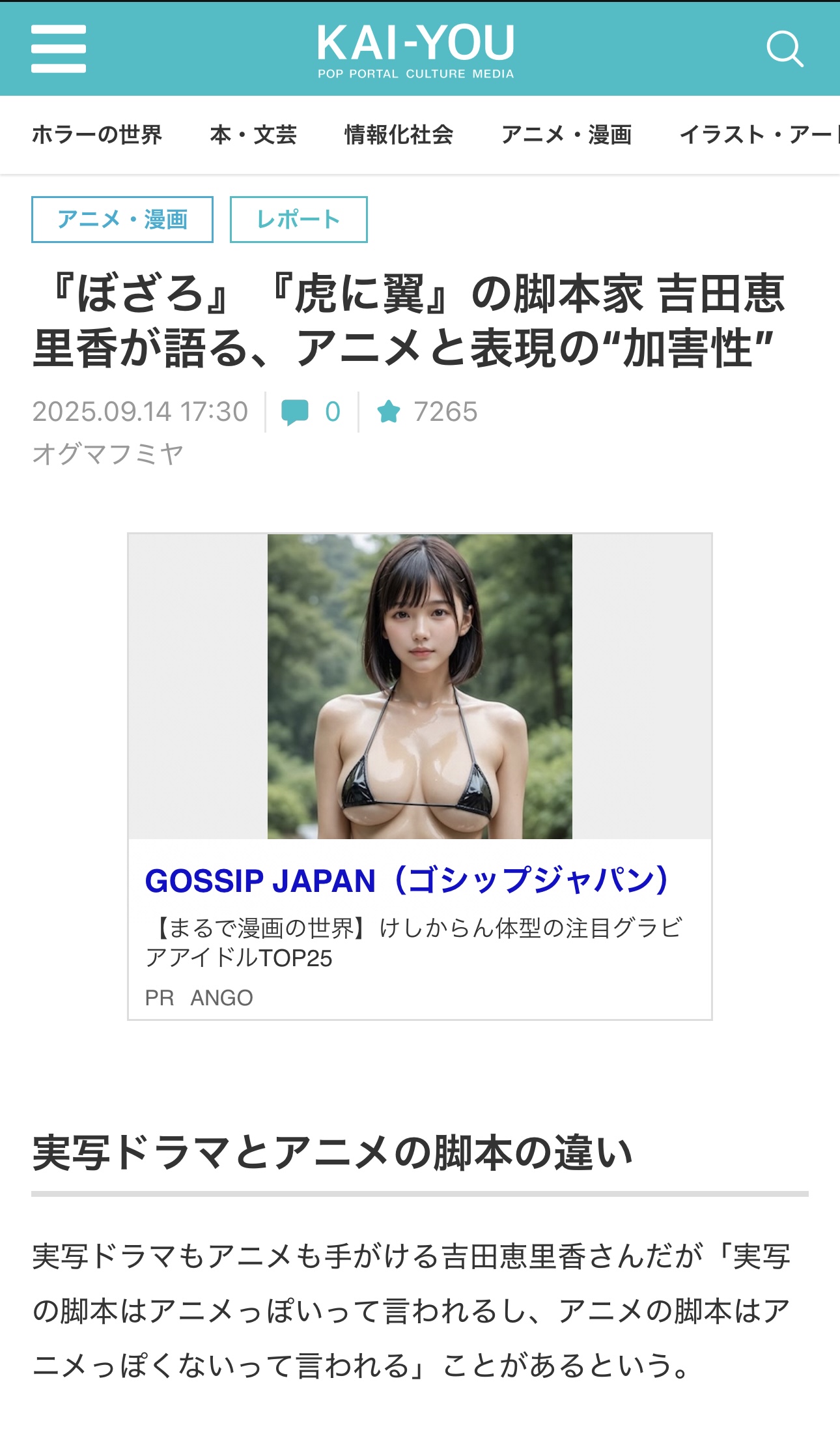Open author オグマフミヤ profile
The image size is (840, 1434).
tap(108, 454)
